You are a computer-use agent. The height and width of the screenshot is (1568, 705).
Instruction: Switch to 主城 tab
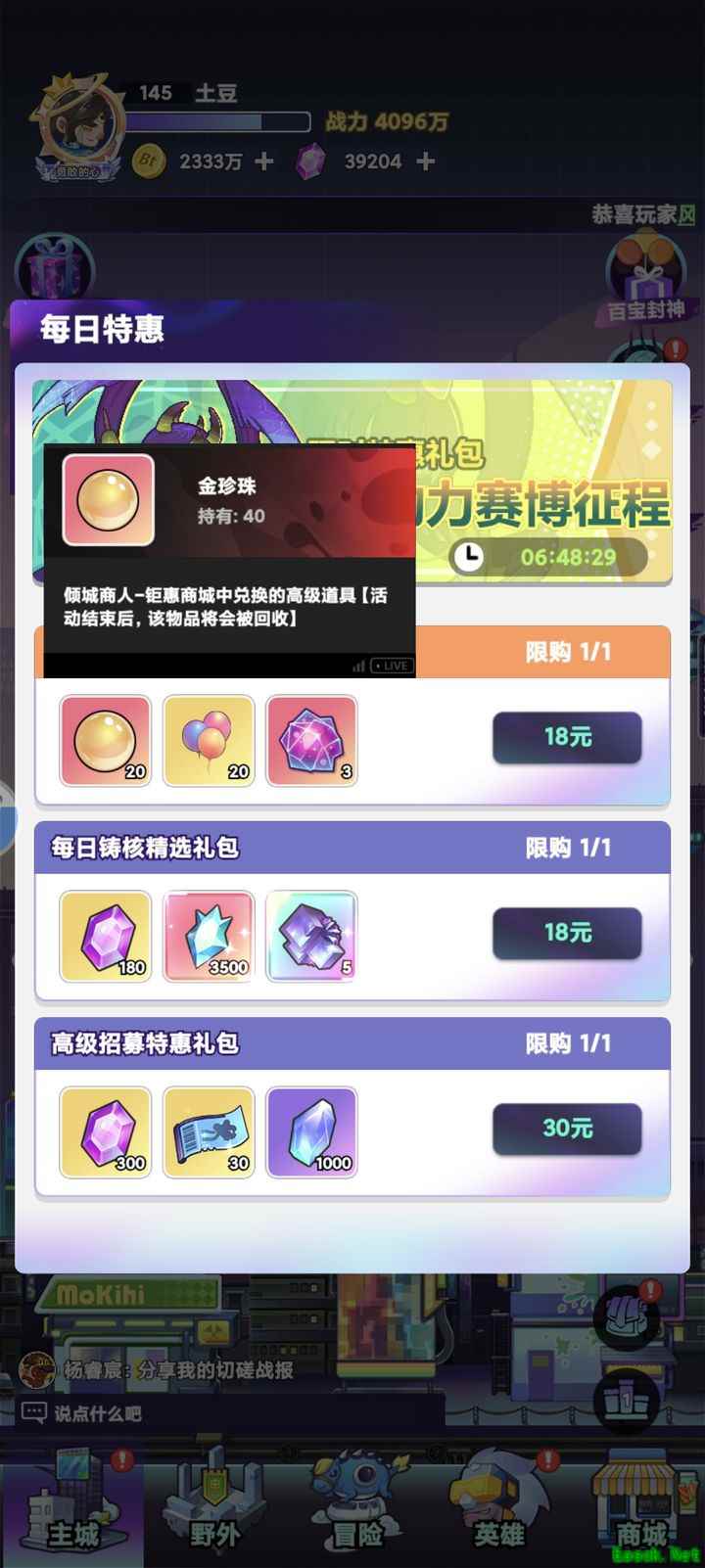tap(71, 1512)
